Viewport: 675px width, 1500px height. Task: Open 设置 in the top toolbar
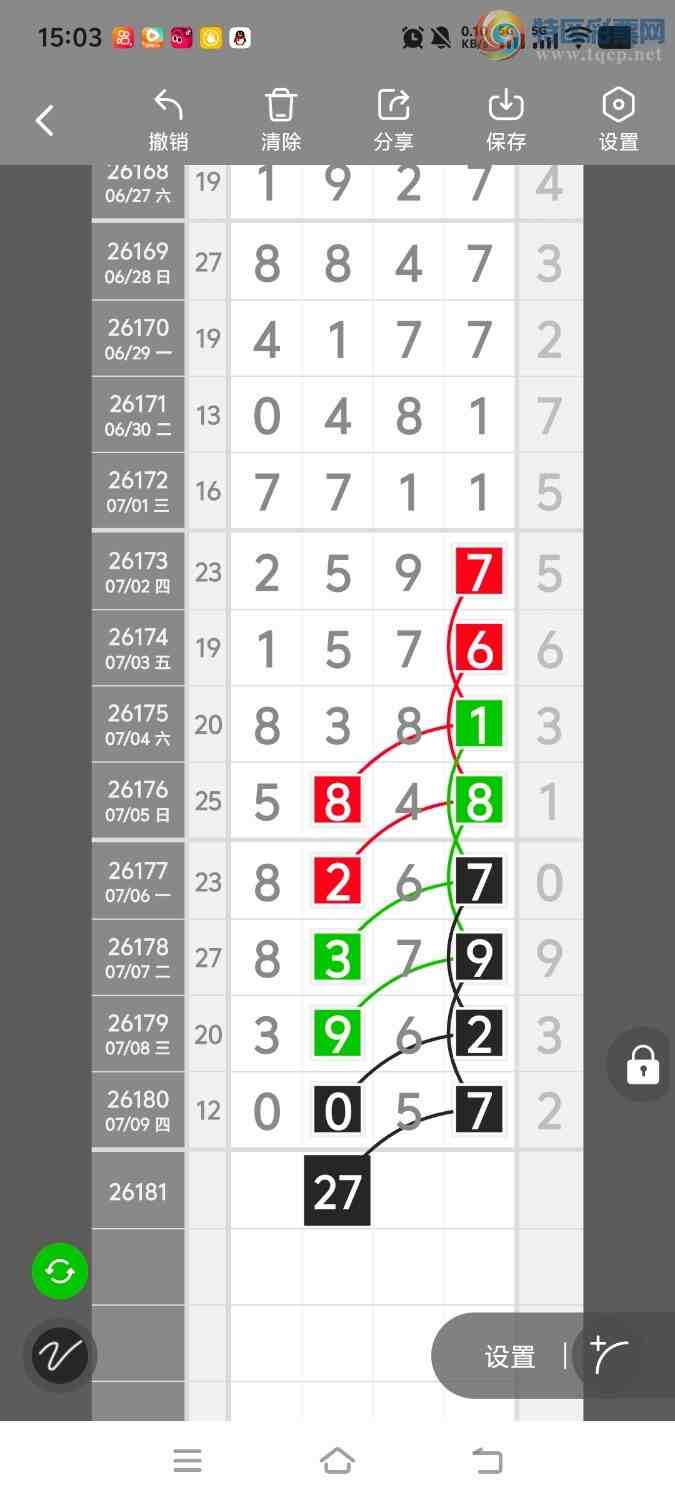coord(618,120)
